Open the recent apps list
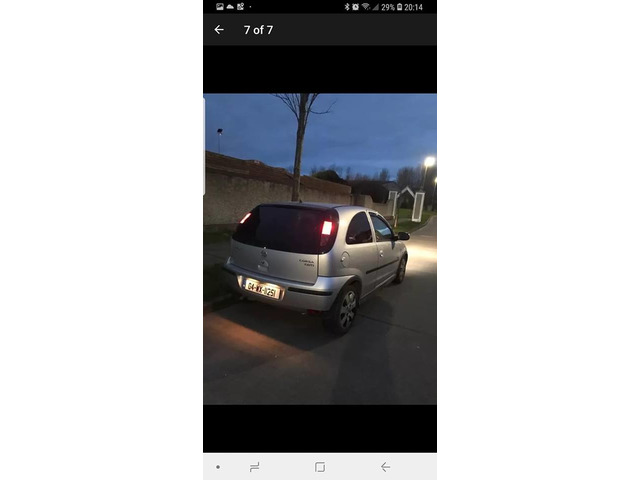640x480 pixels. (x=255, y=467)
